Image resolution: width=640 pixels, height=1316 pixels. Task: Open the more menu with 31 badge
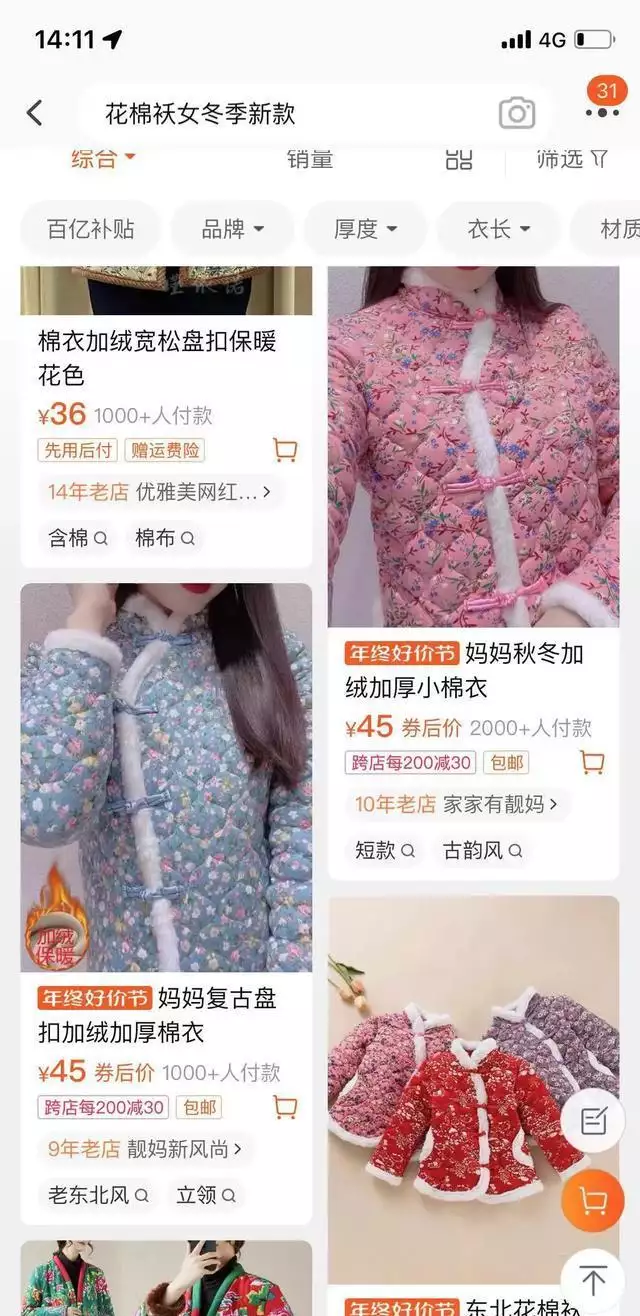pos(603,104)
